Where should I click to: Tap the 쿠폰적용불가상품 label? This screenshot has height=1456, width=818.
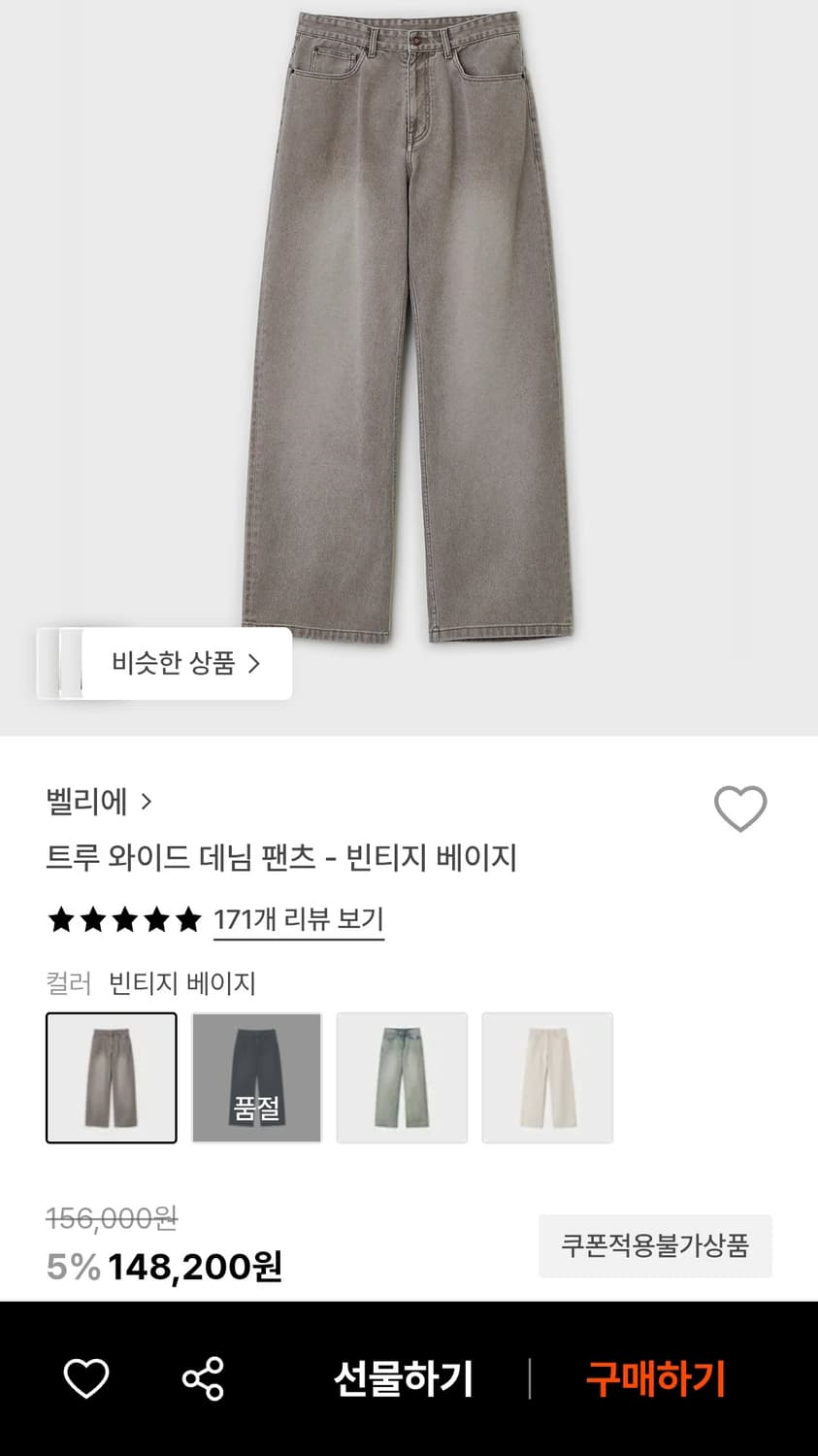655,1245
